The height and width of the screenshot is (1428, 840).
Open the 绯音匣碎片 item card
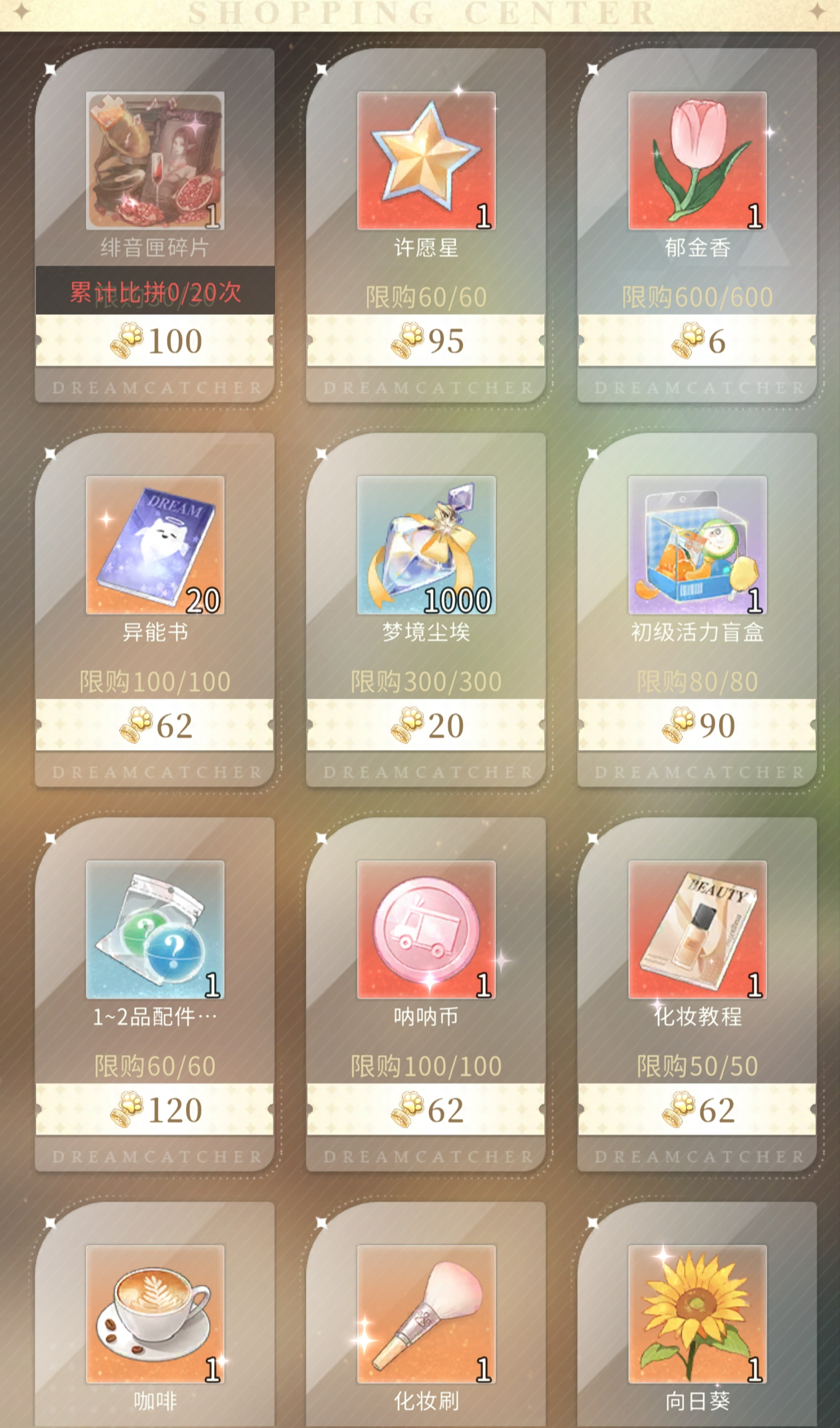(155, 161)
